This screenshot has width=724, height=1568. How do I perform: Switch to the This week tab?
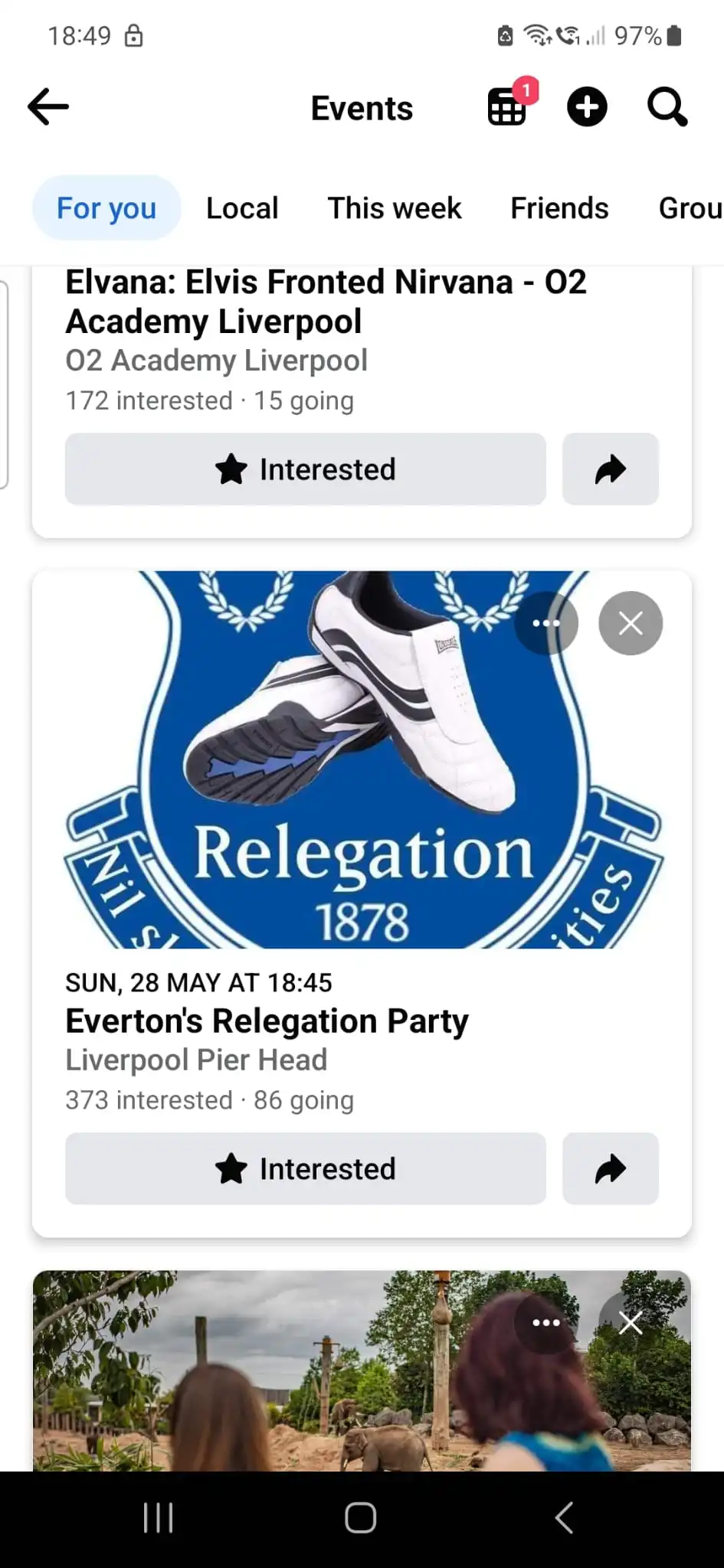[395, 208]
